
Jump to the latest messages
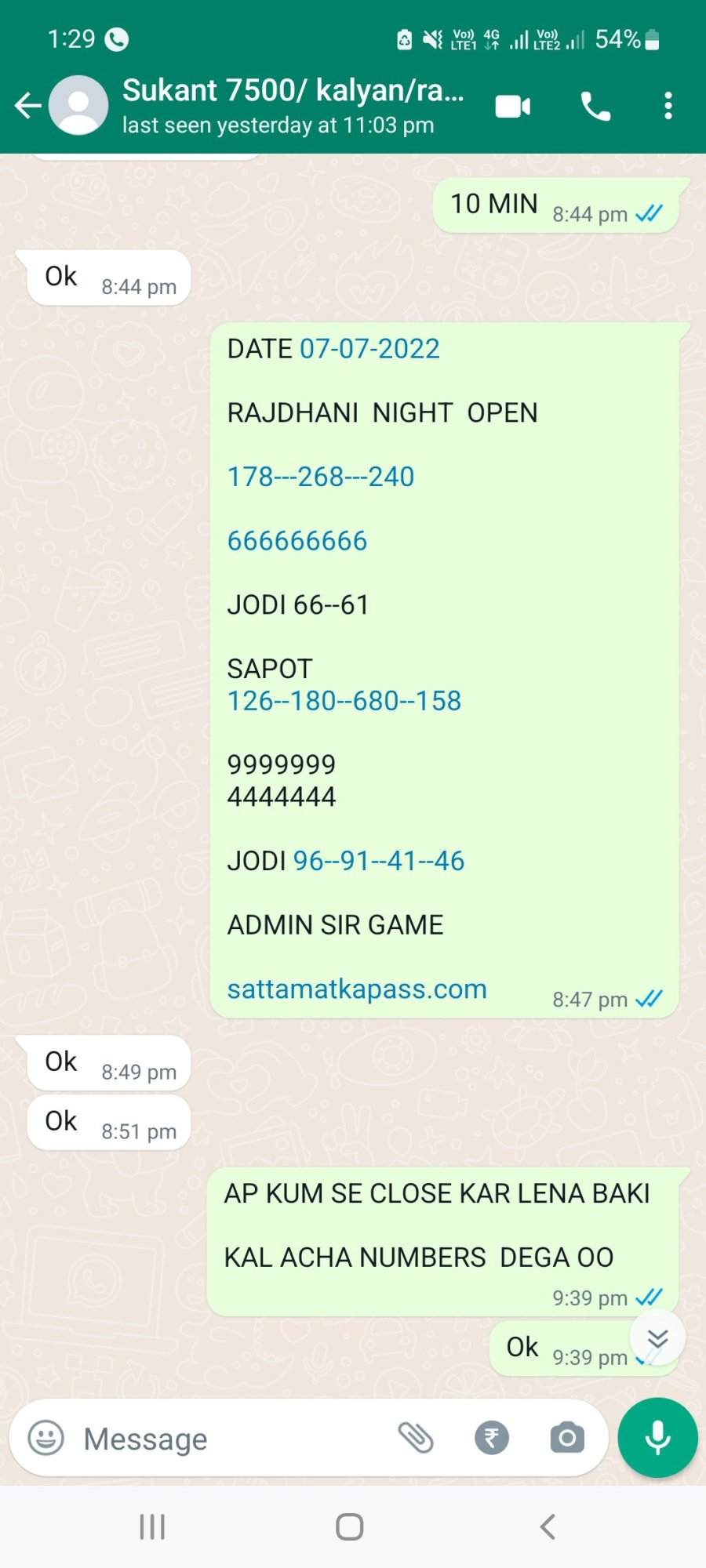[657, 1338]
